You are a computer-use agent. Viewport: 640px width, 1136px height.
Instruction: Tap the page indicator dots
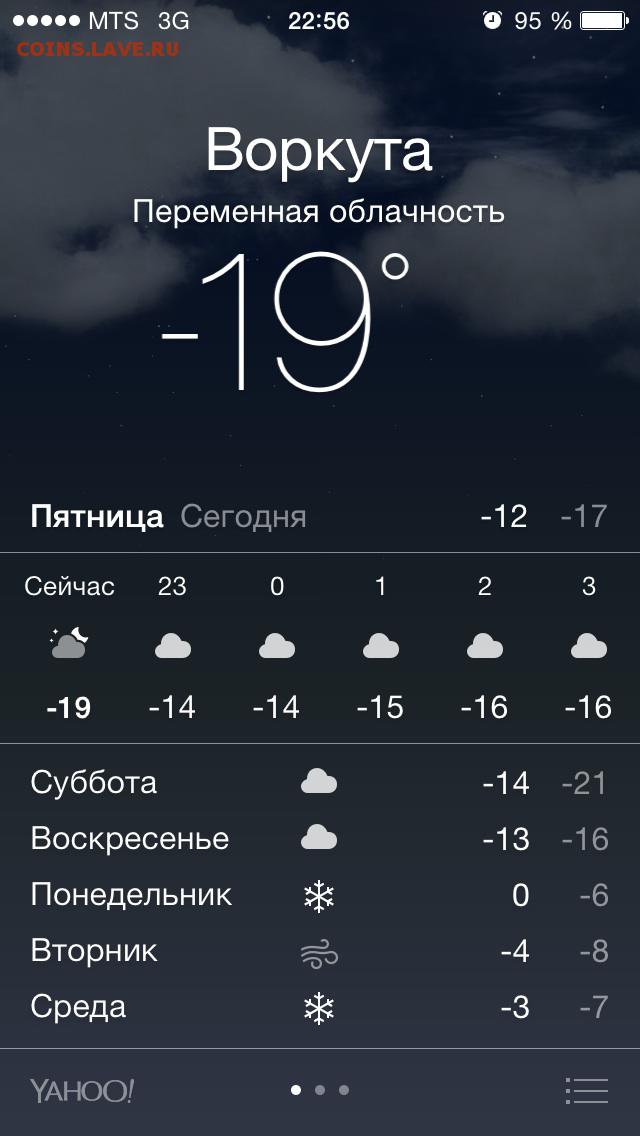click(320, 1090)
